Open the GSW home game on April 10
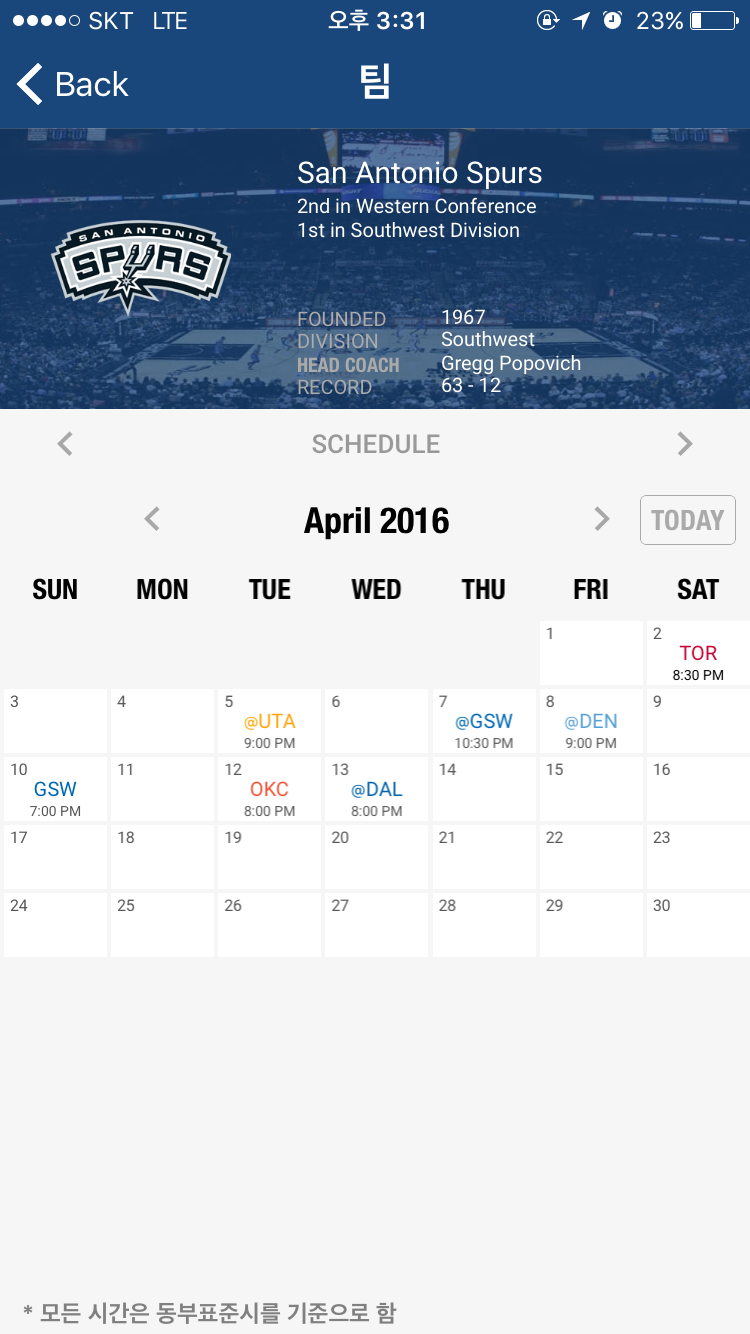 [55, 789]
